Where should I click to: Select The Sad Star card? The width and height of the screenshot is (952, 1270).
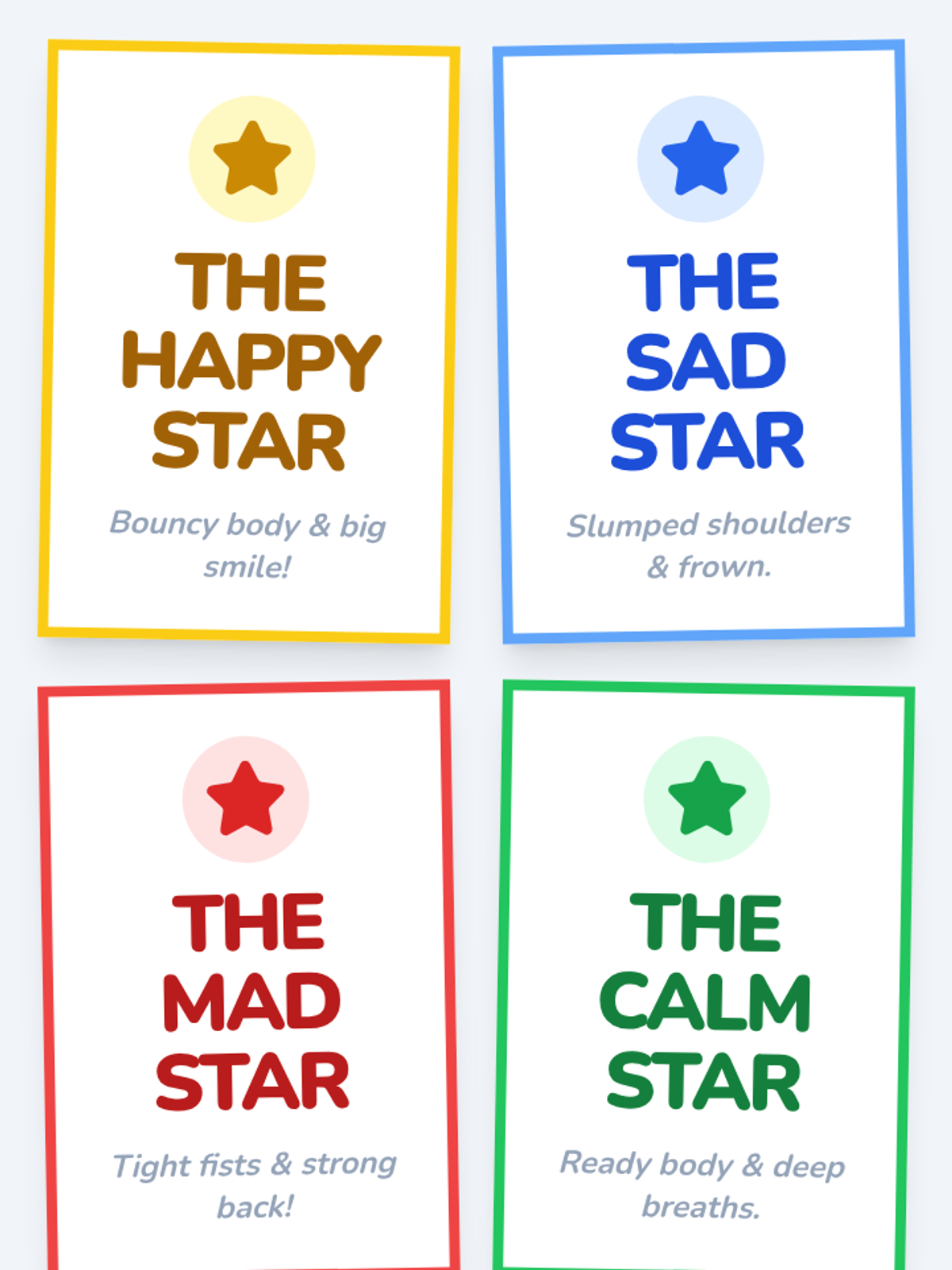[x=704, y=341]
